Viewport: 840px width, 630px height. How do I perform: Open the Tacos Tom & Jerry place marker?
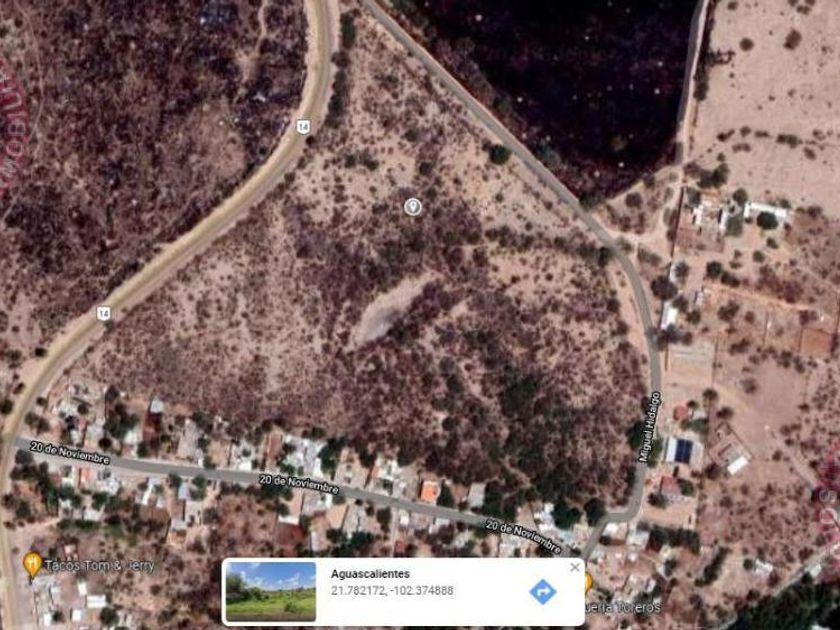pyautogui.click(x=33, y=566)
